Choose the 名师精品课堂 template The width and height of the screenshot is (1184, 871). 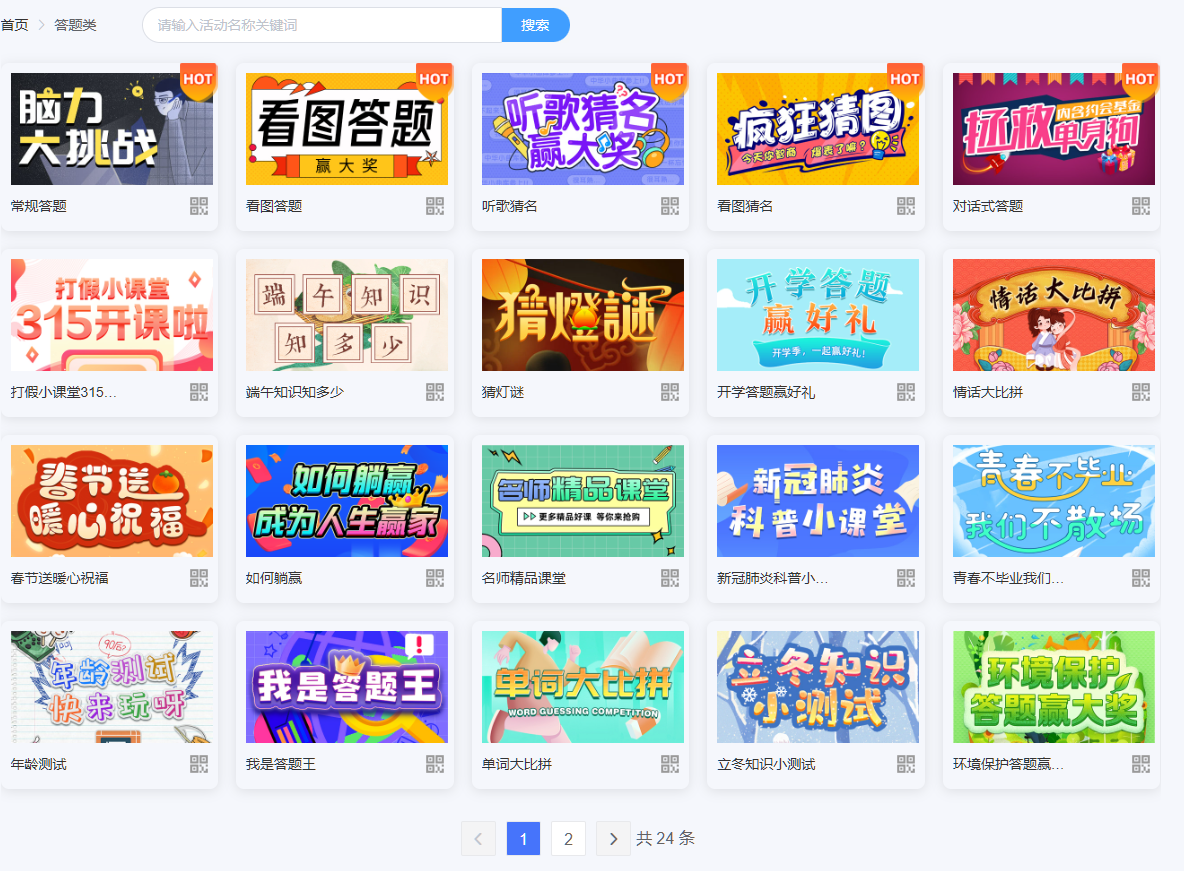click(583, 501)
